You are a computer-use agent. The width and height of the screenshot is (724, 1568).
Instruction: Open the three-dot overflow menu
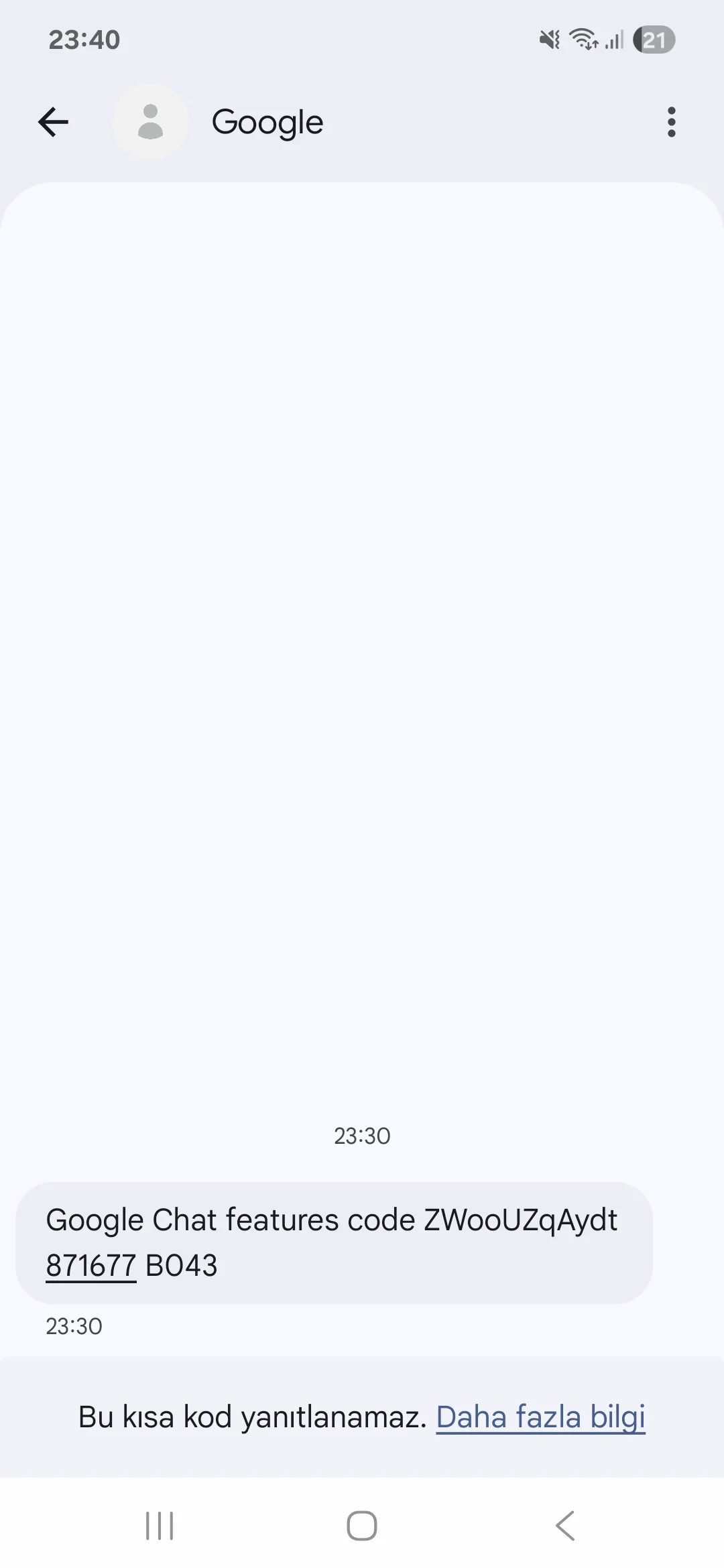(671, 122)
